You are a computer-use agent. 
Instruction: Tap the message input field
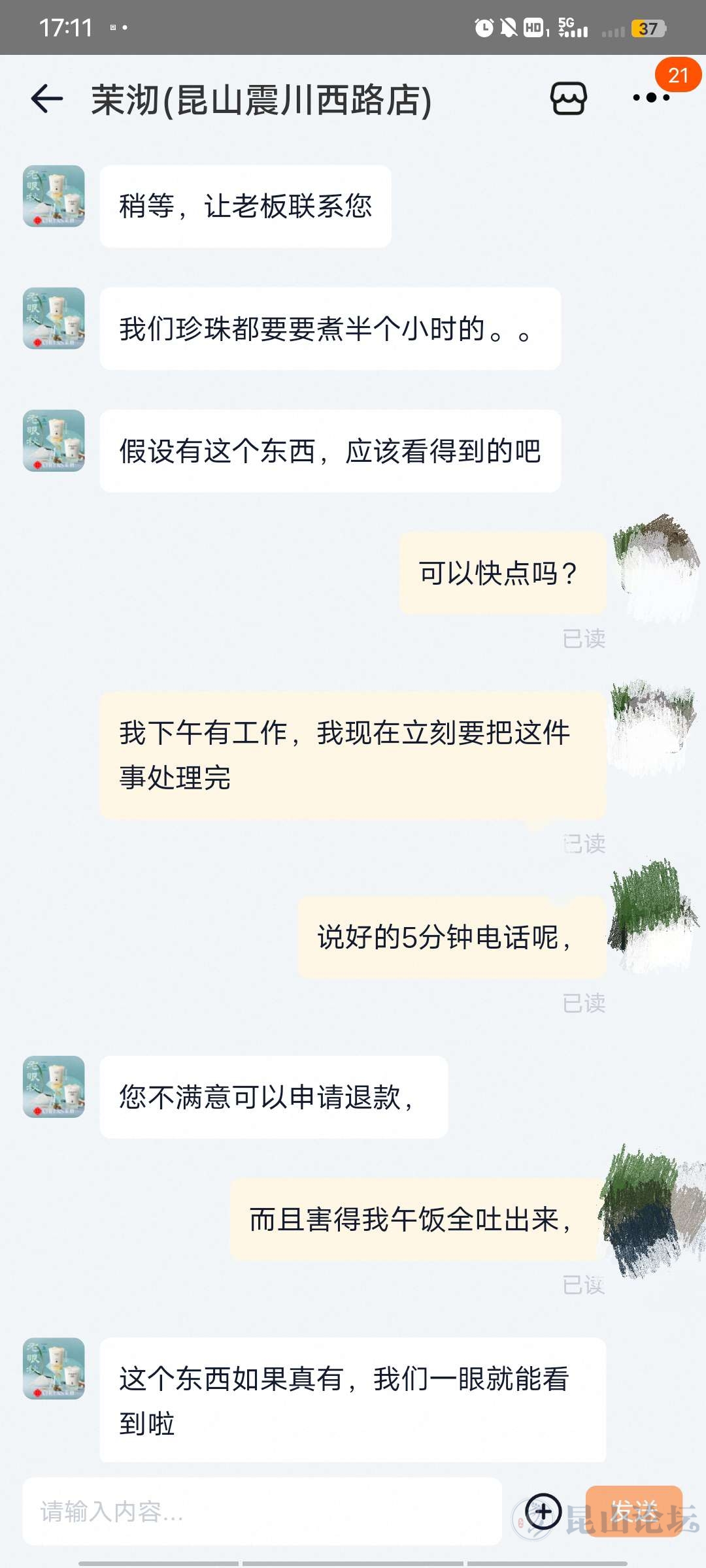pyautogui.click(x=261, y=1511)
